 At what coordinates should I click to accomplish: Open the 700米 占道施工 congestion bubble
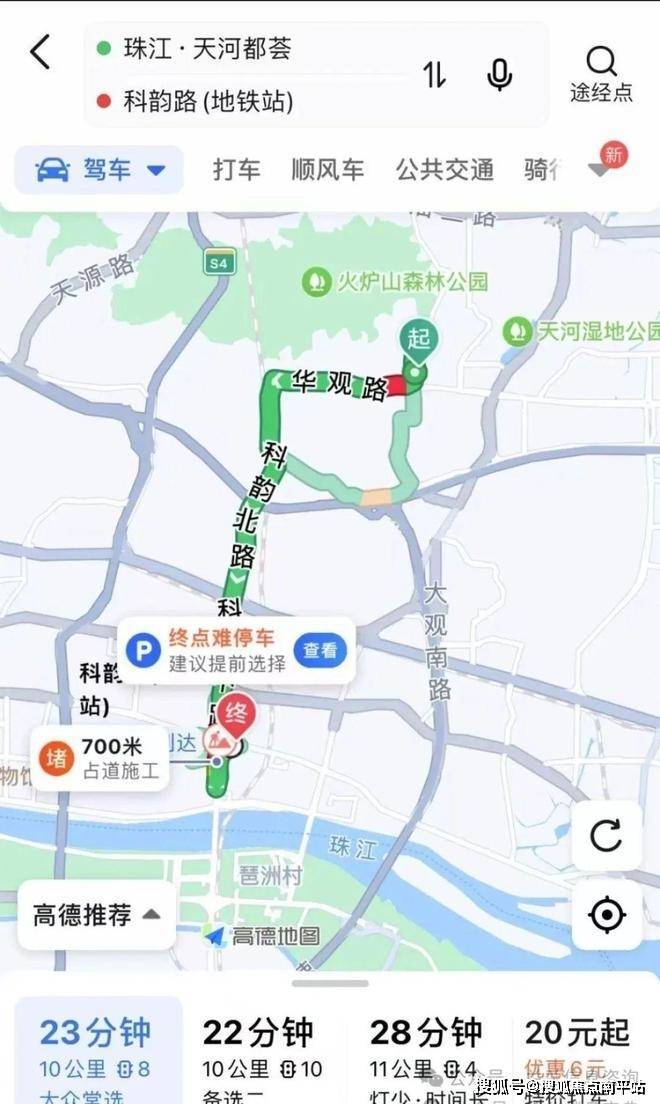tap(100, 758)
